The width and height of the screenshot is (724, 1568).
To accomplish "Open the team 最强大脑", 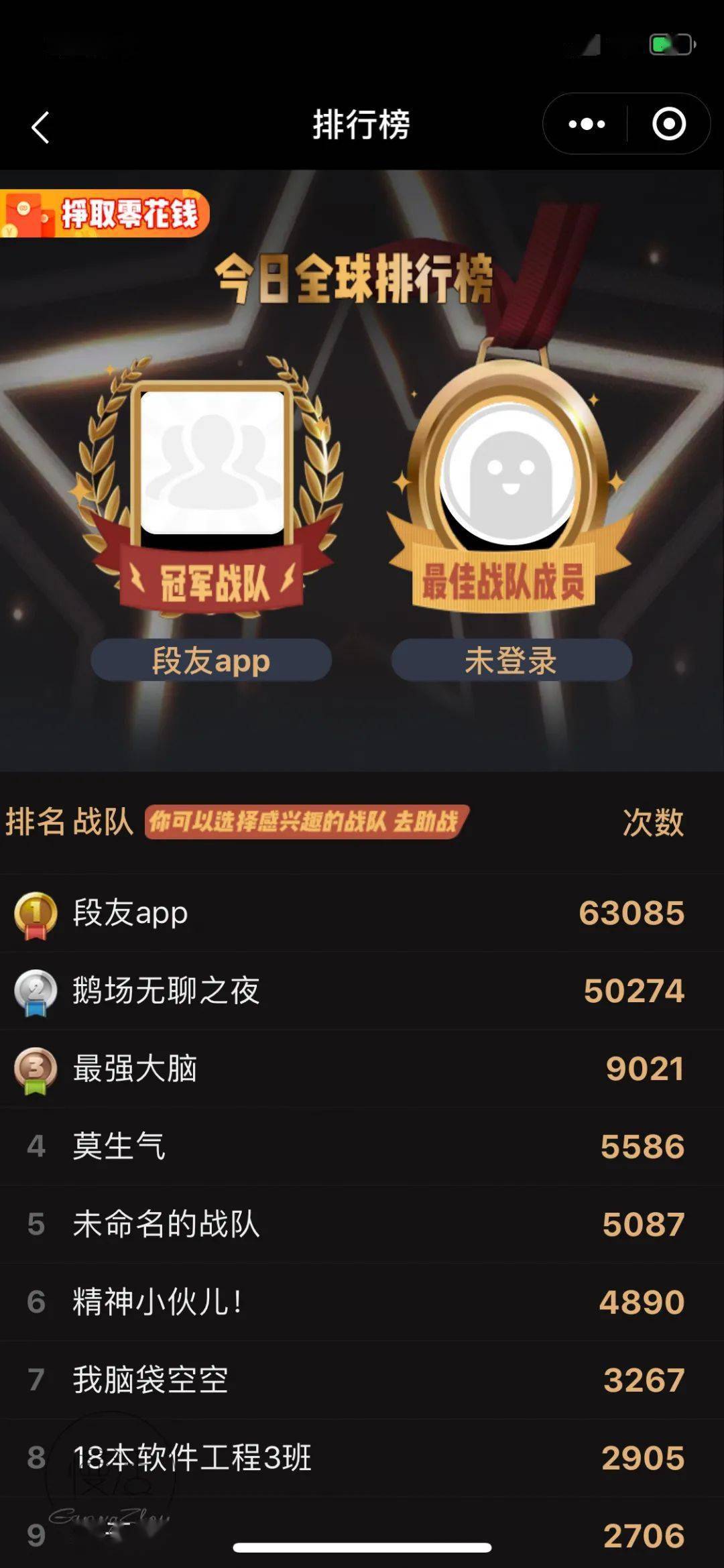I will coord(362,1069).
